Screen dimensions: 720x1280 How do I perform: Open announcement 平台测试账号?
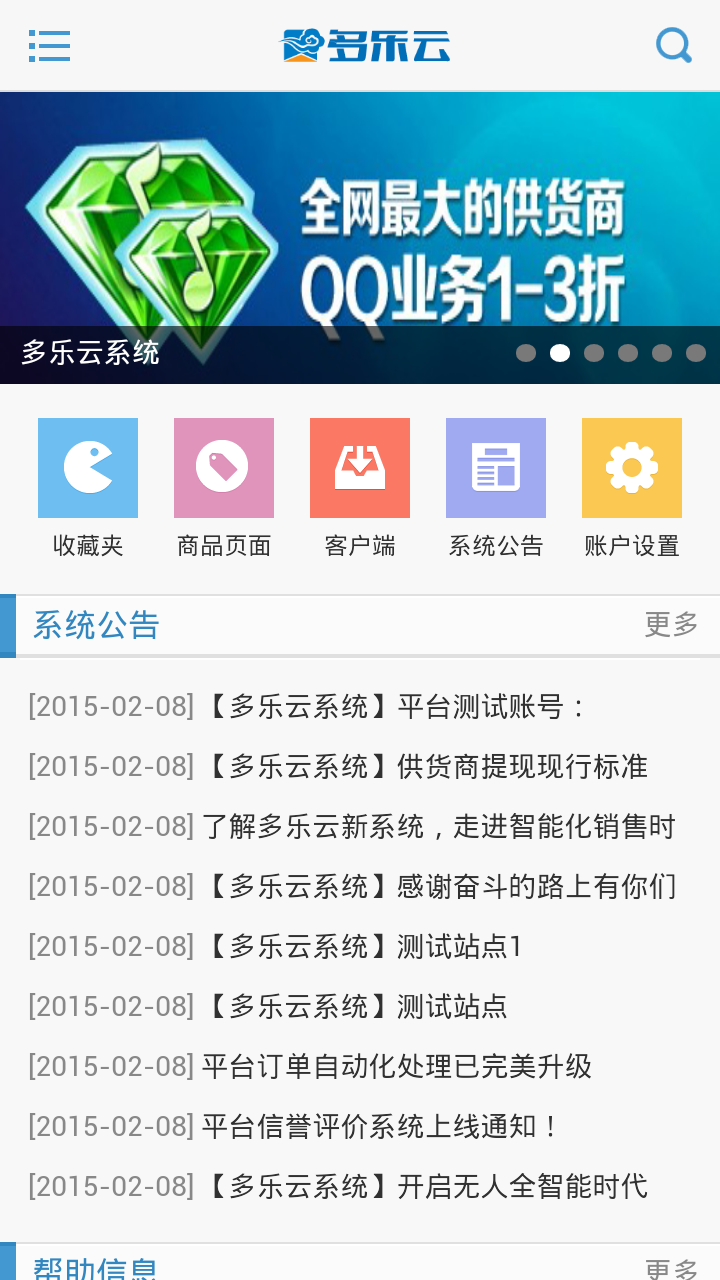[x=320, y=706]
